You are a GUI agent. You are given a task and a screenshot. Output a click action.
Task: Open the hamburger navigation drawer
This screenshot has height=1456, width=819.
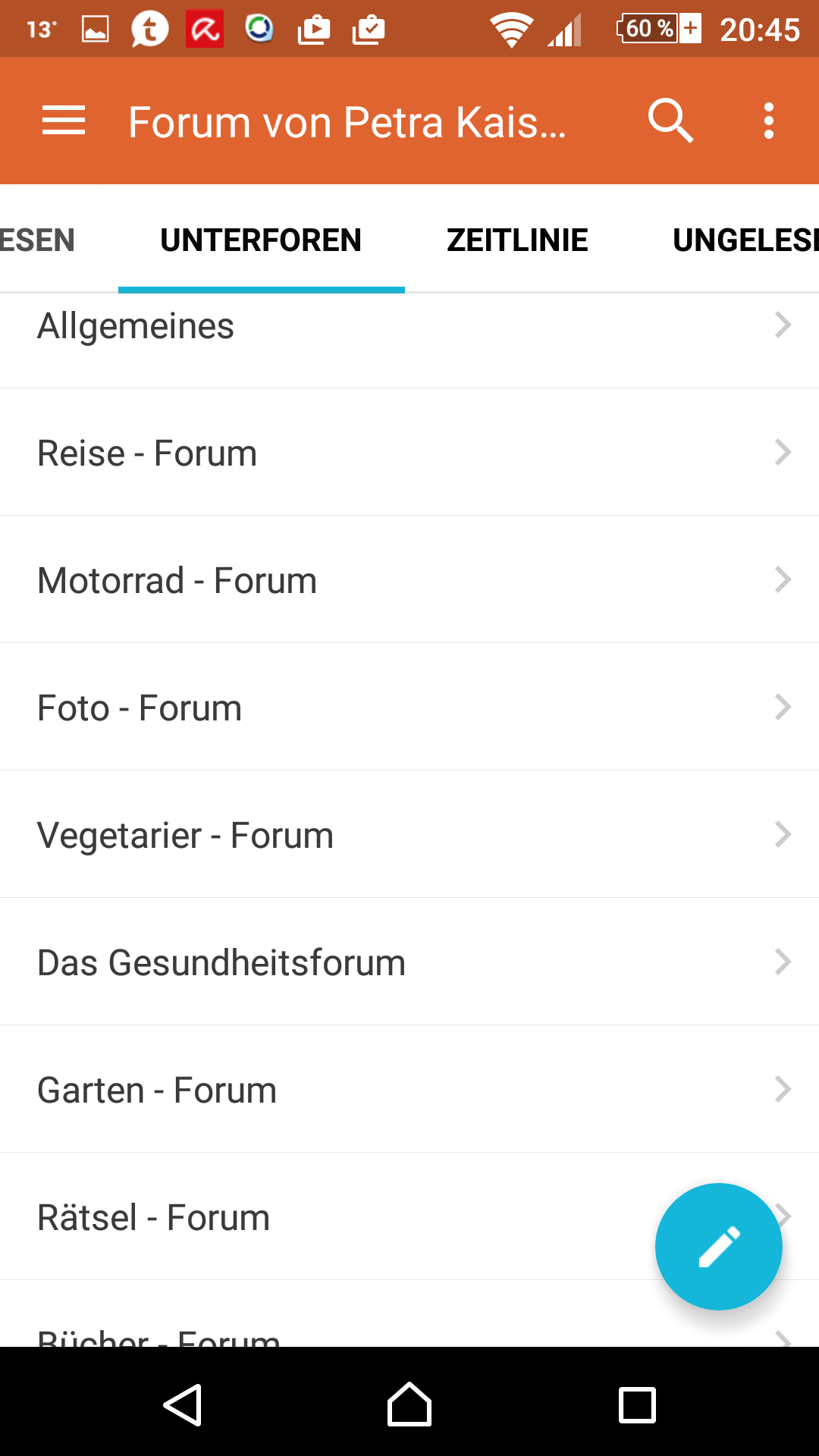[64, 121]
